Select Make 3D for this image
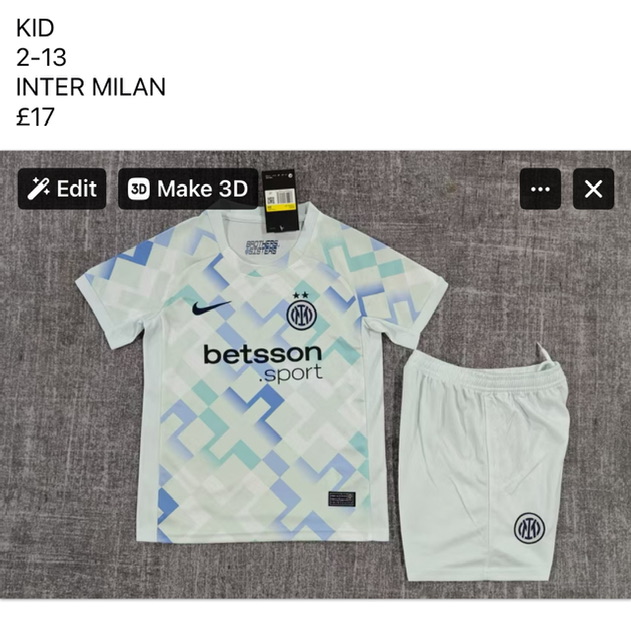This screenshot has height=640, width=631. click(x=188, y=188)
